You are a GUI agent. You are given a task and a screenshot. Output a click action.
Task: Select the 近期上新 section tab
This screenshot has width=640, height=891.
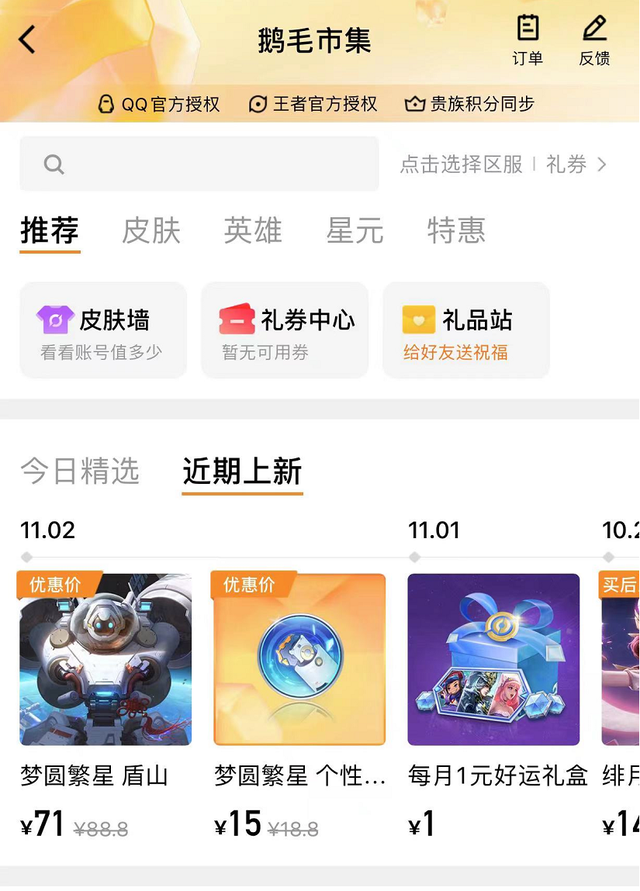[242, 471]
